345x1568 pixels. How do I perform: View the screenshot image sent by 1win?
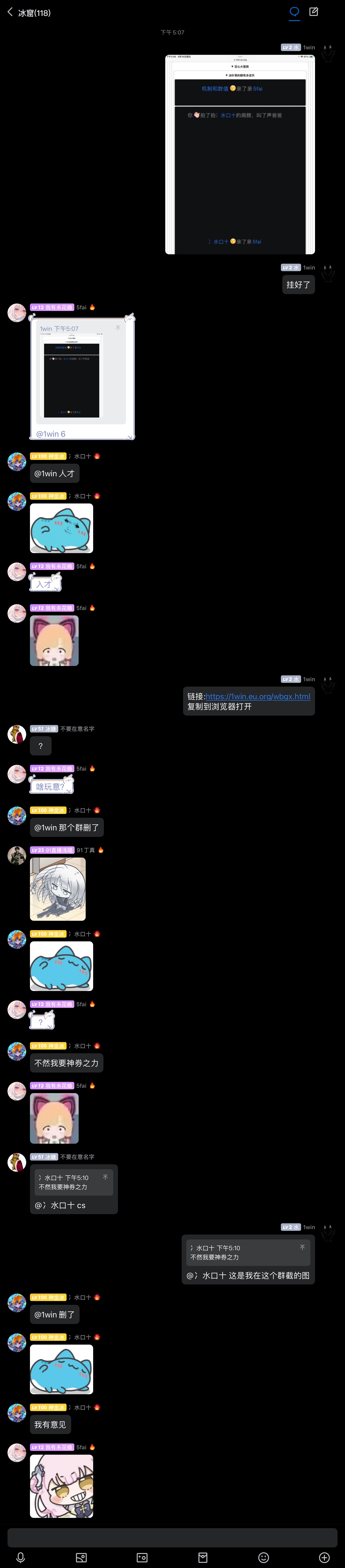point(240,155)
